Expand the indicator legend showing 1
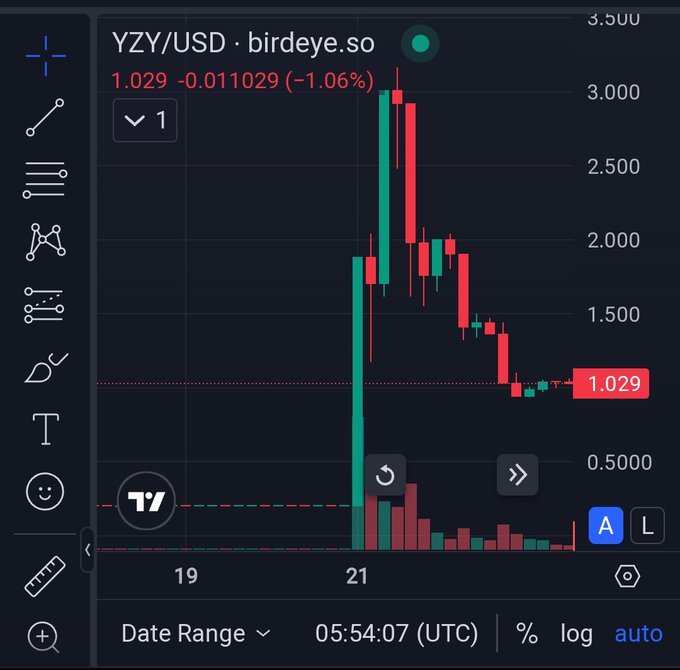 (145, 121)
